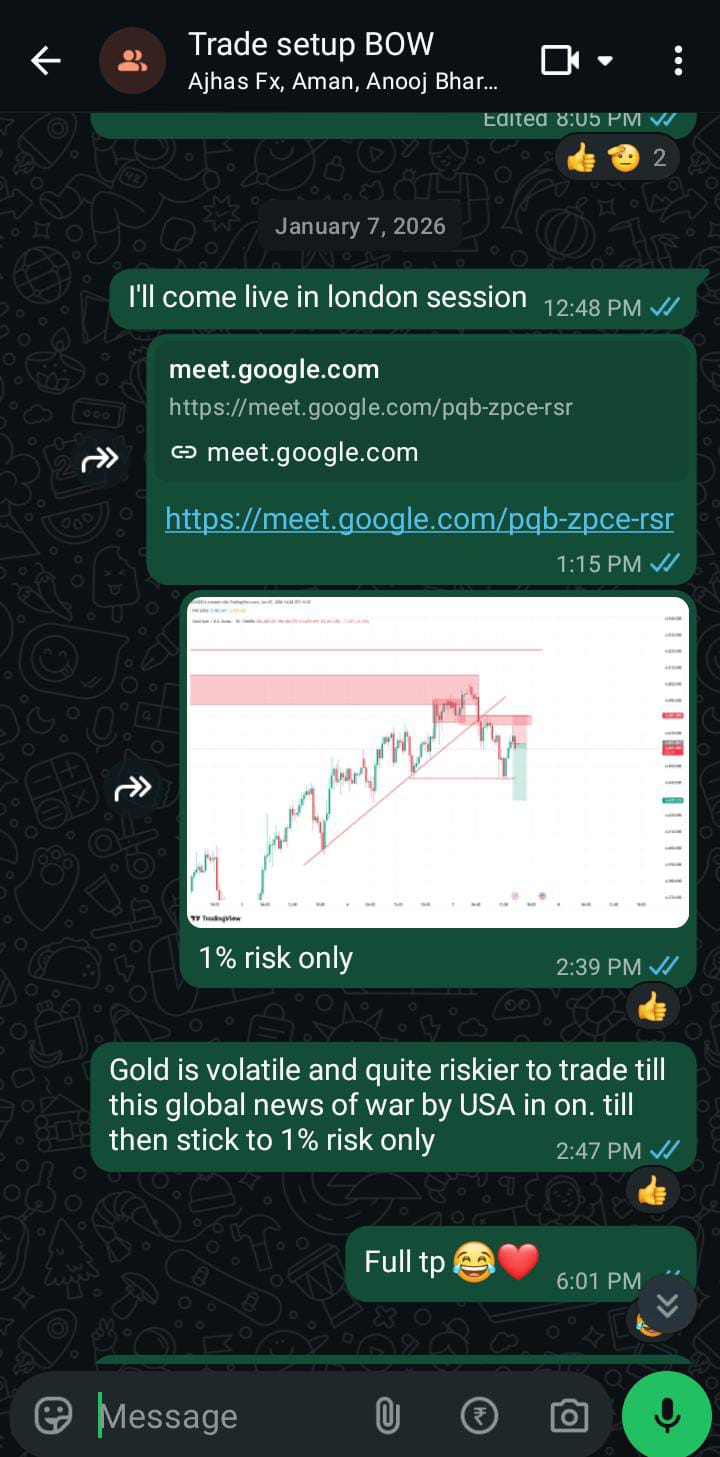
Task: Attach a file with the paperclip
Action: point(387,1416)
